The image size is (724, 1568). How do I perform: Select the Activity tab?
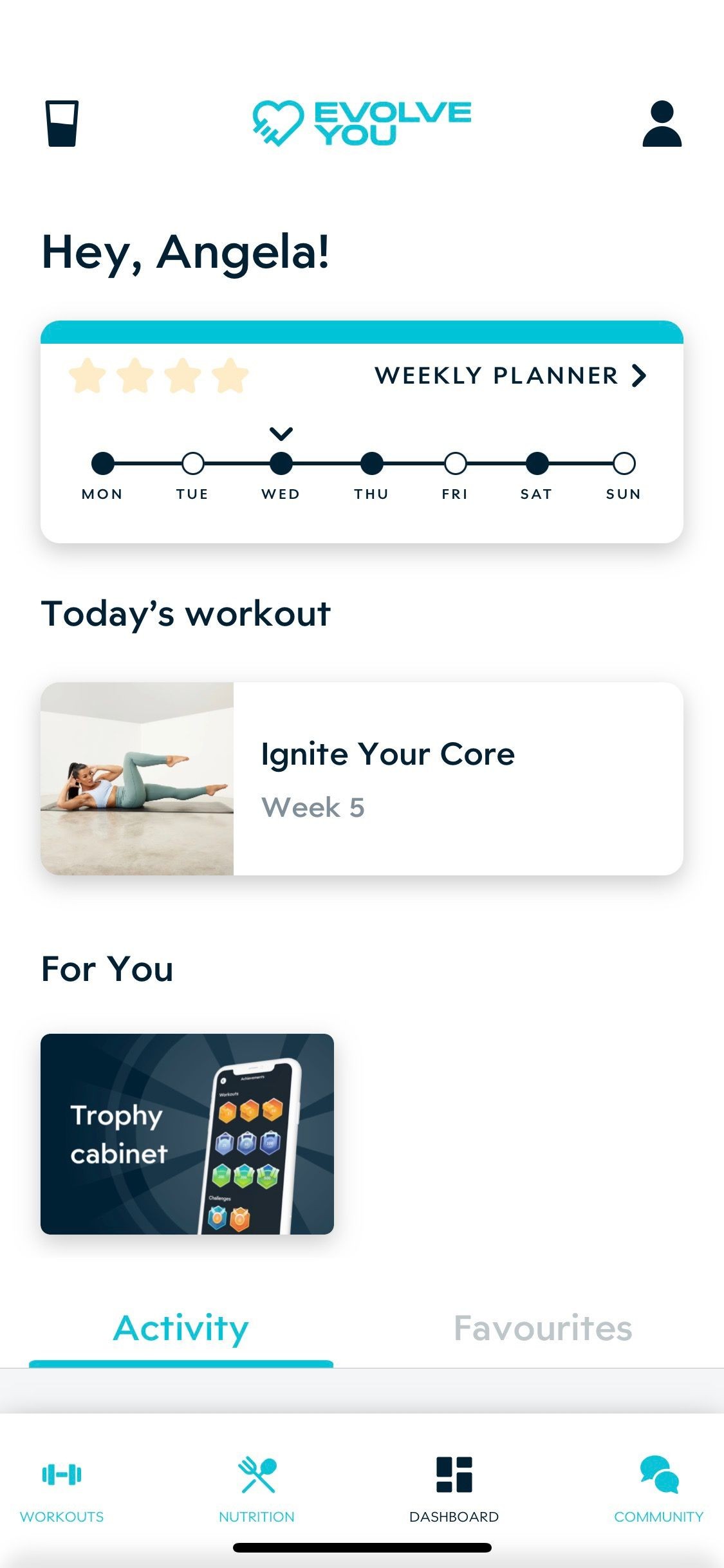coord(181,1328)
